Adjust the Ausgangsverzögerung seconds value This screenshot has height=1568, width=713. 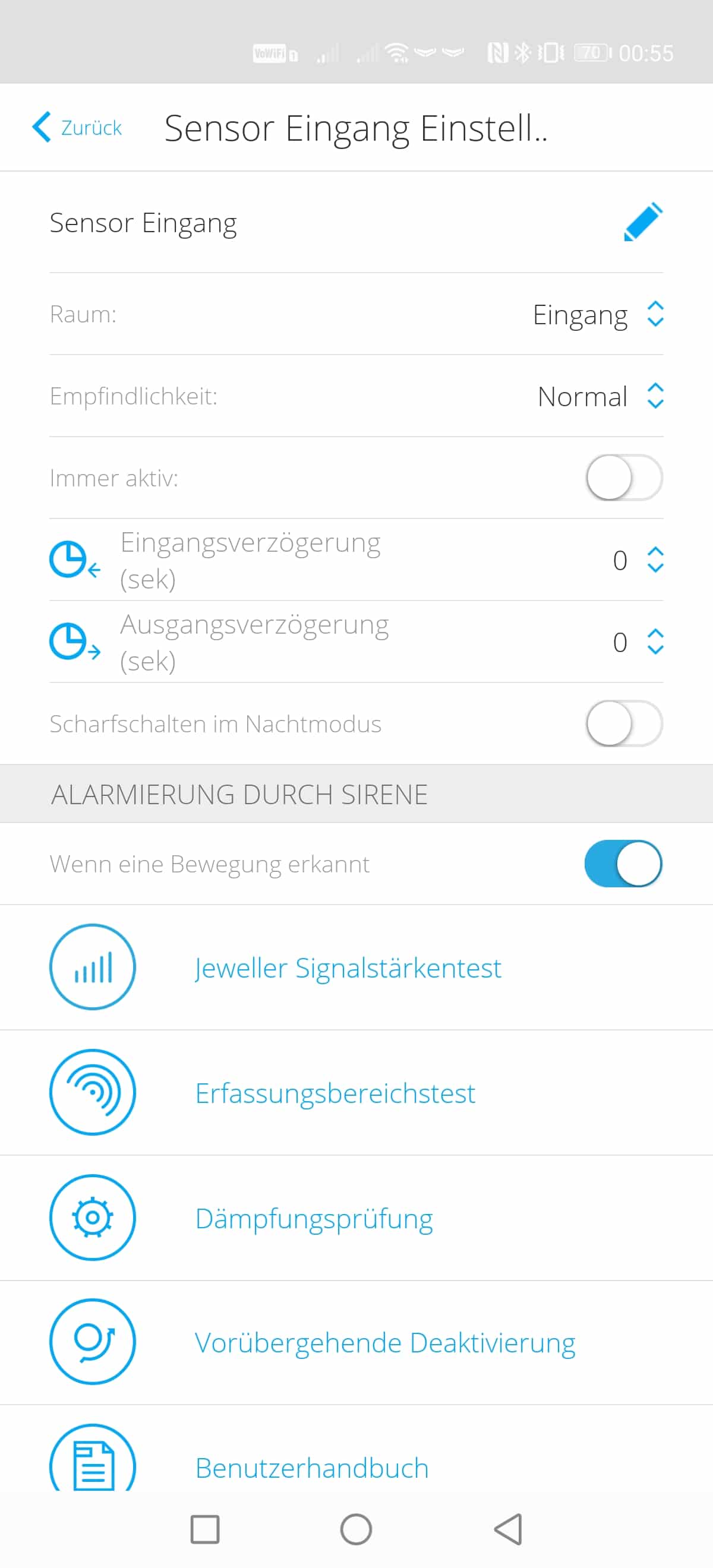pyautogui.click(x=638, y=642)
